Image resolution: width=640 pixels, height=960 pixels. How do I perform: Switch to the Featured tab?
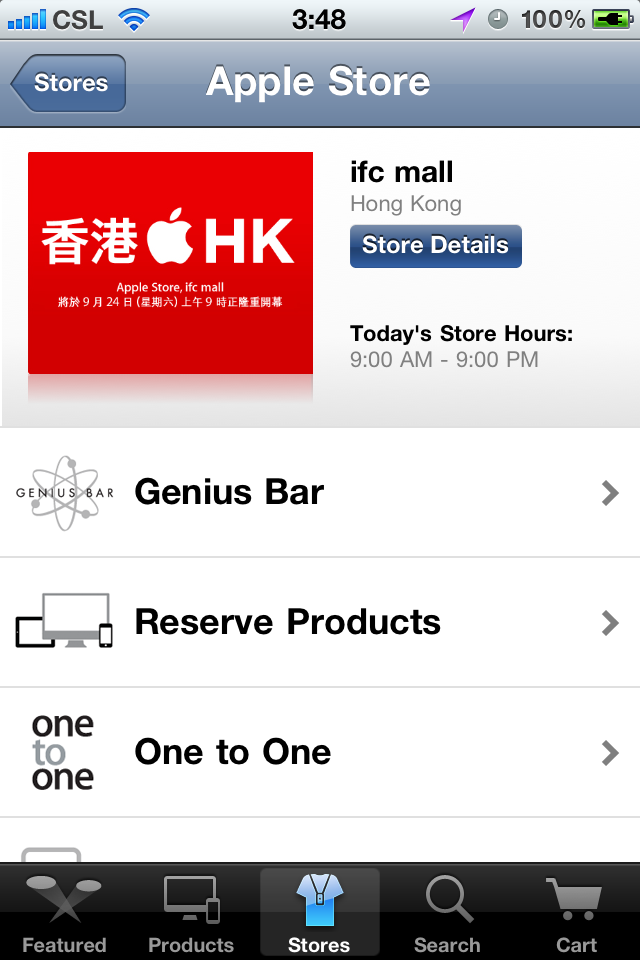click(x=64, y=913)
